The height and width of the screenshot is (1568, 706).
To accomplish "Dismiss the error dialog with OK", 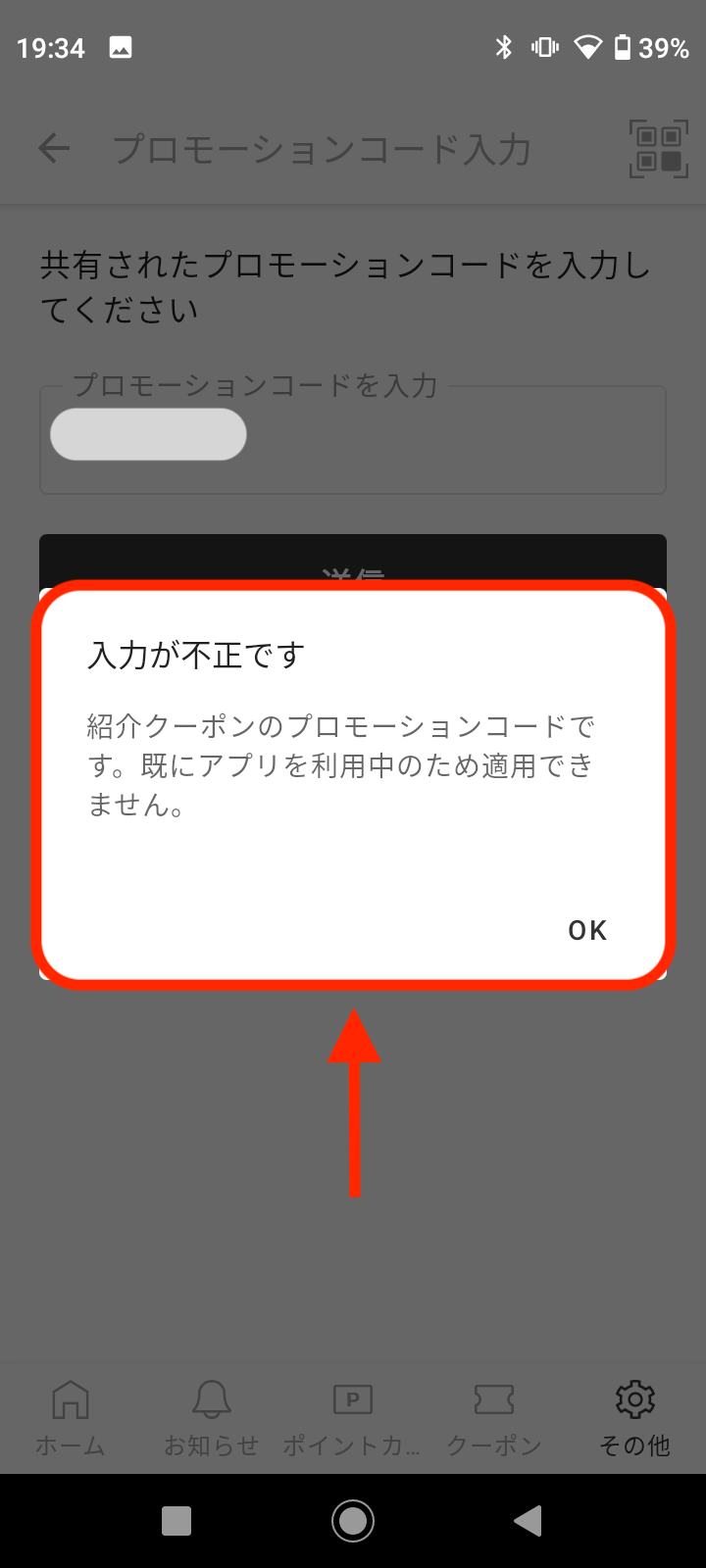I will coord(587,930).
